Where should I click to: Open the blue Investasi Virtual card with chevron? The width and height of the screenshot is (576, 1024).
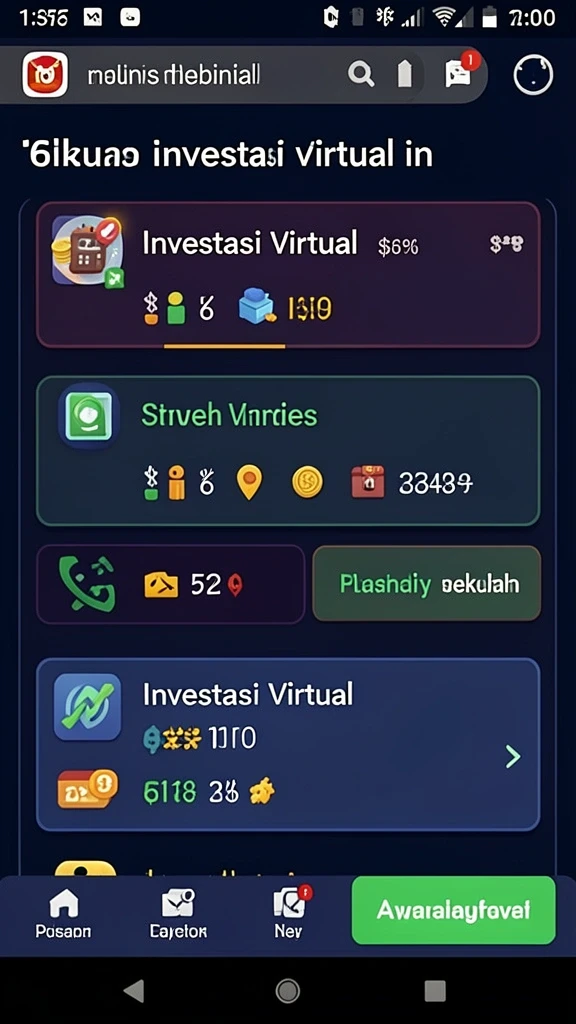(x=288, y=744)
